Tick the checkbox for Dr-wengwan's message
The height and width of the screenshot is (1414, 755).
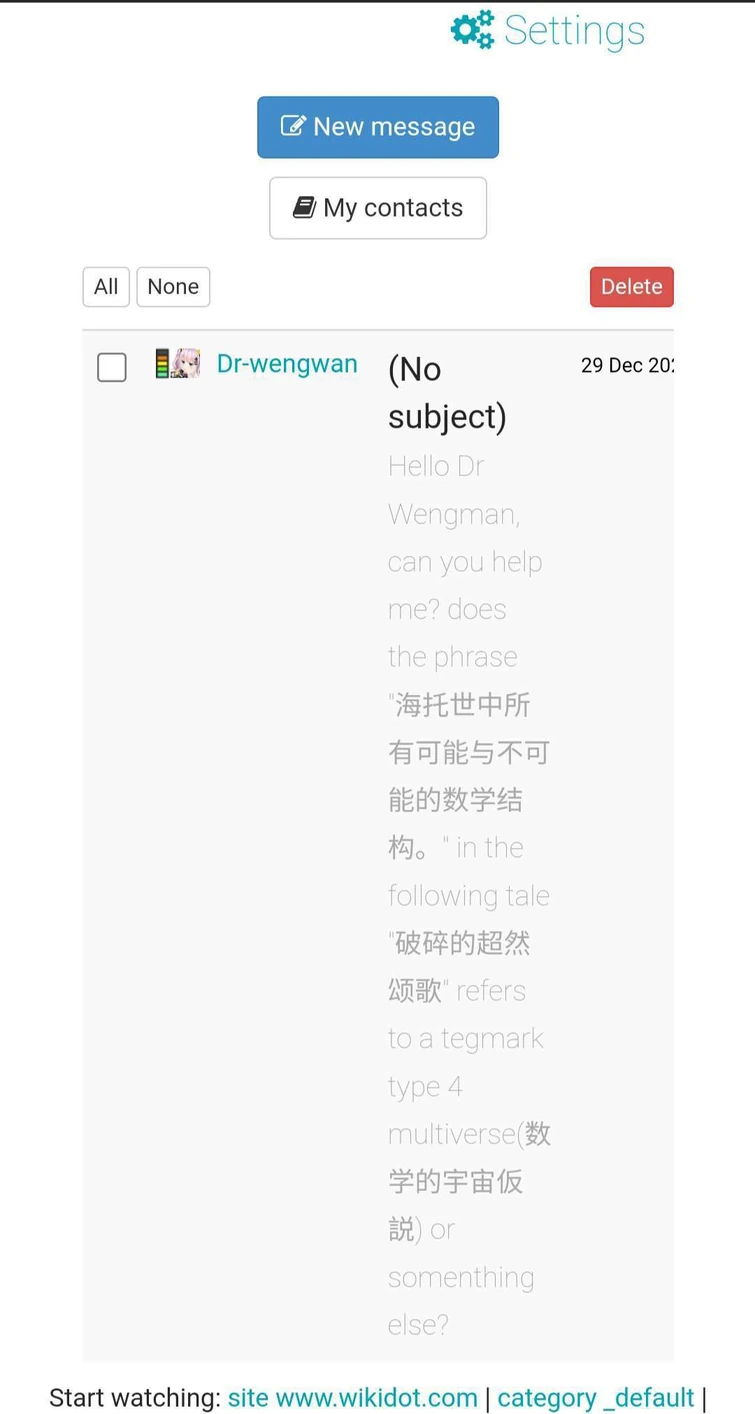pyautogui.click(x=112, y=367)
